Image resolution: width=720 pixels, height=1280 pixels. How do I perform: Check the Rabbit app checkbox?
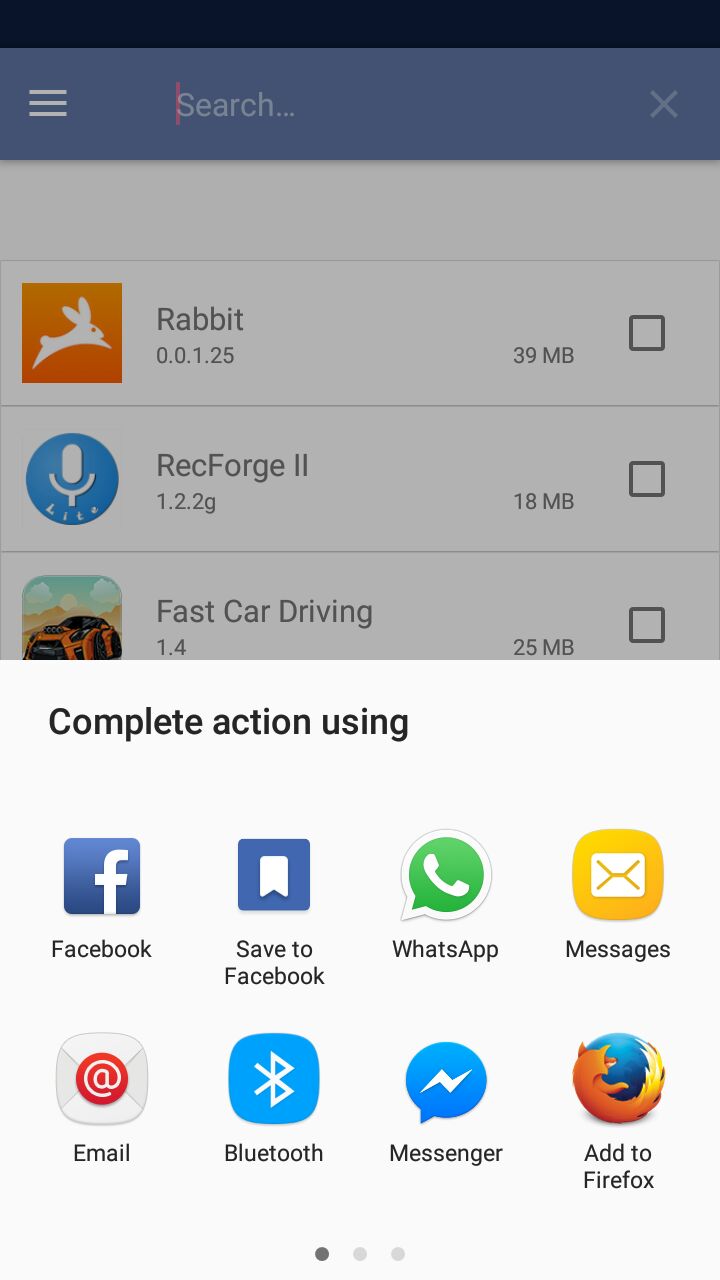coord(646,332)
